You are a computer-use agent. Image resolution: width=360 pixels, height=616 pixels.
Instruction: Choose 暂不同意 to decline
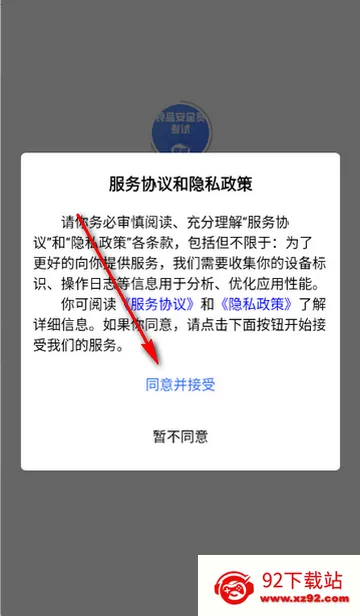[x=180, y=436]
